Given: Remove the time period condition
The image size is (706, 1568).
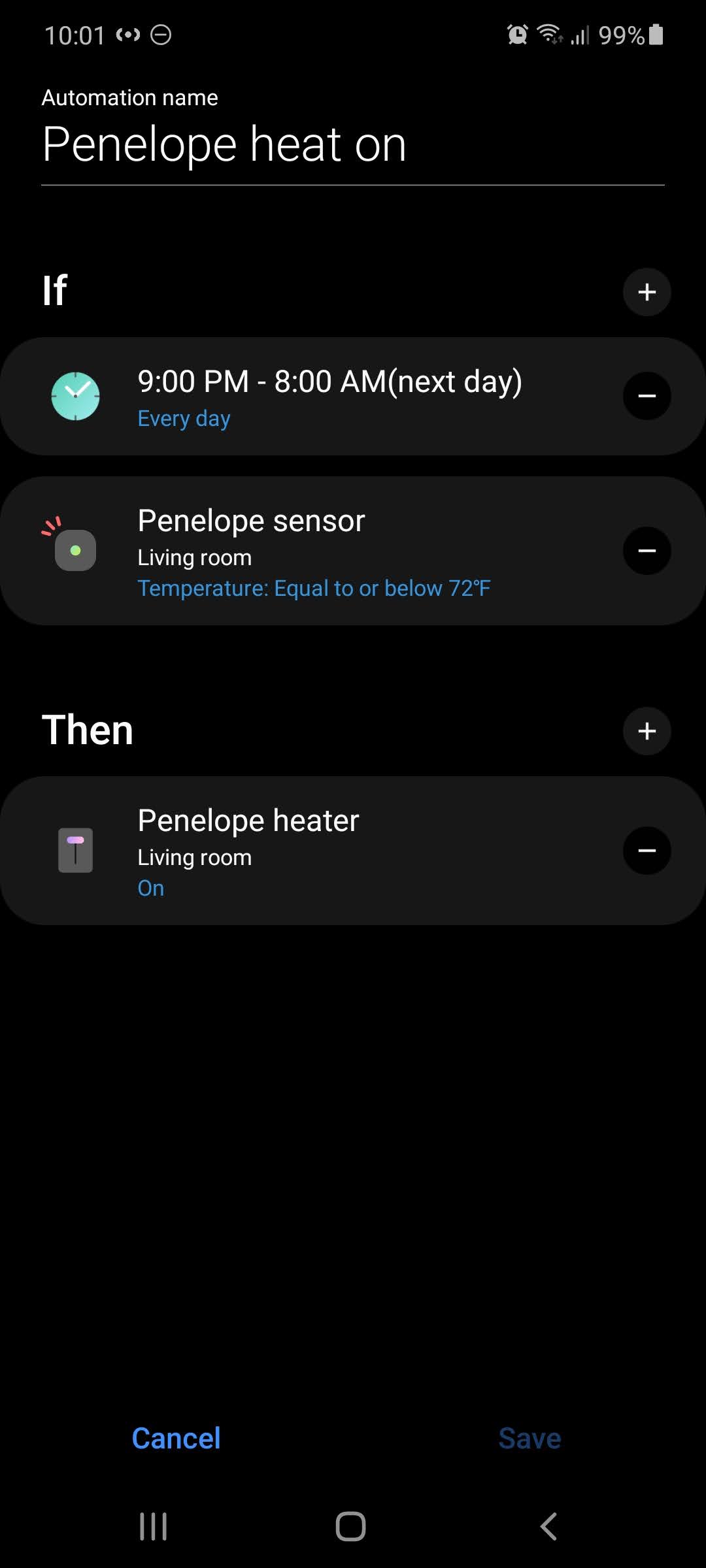Looking at the screenshot, I should tap(647, 396).
